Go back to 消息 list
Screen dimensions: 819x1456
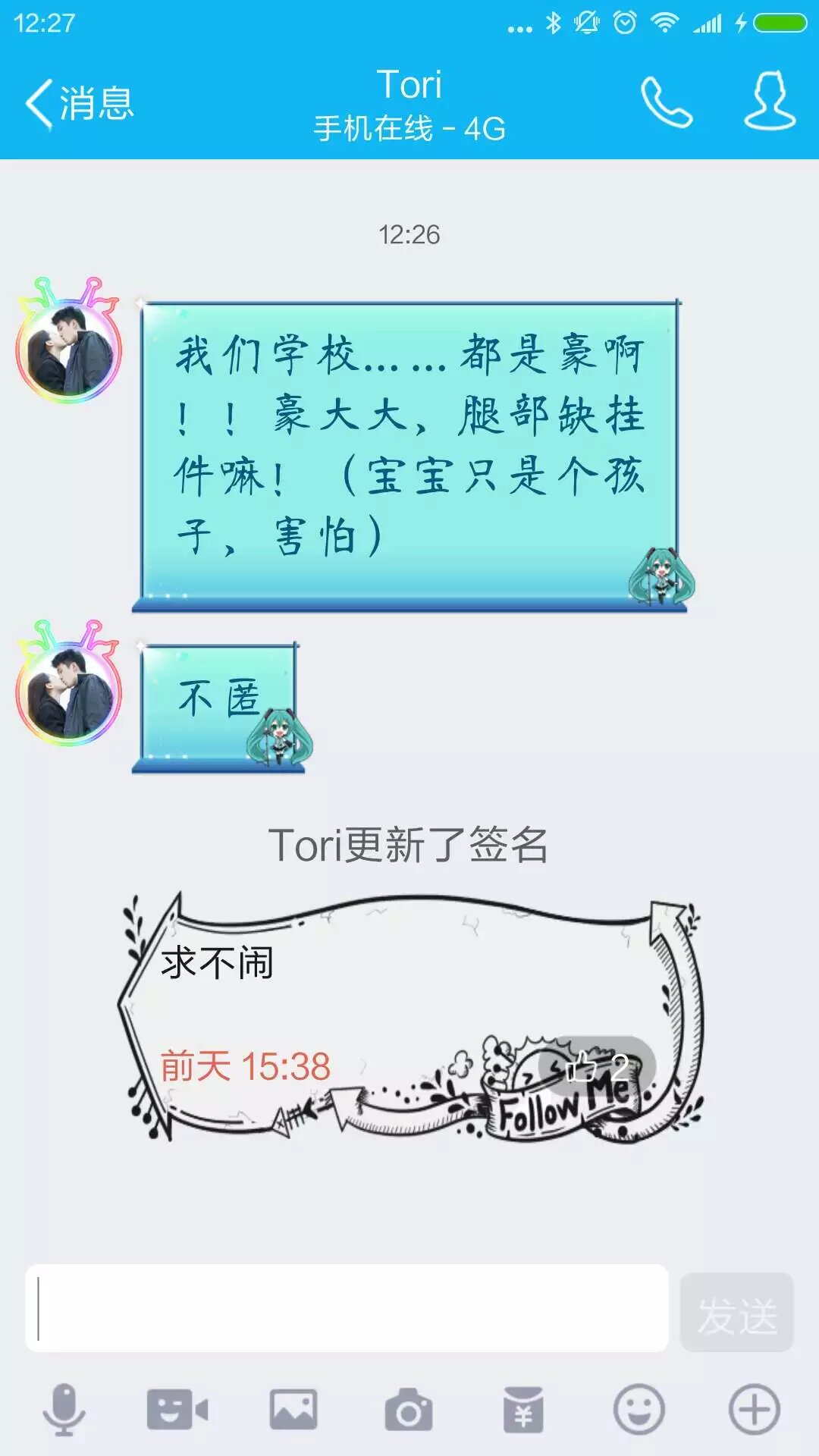[x=80, y=102]
